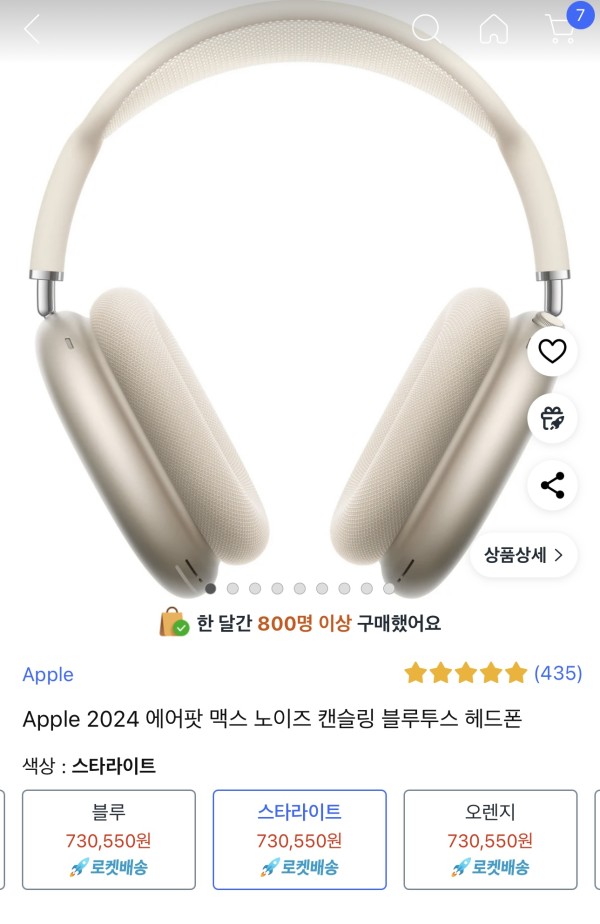Go to the home icon
This screenshot has height=924, width=600.
pos(493,28)
